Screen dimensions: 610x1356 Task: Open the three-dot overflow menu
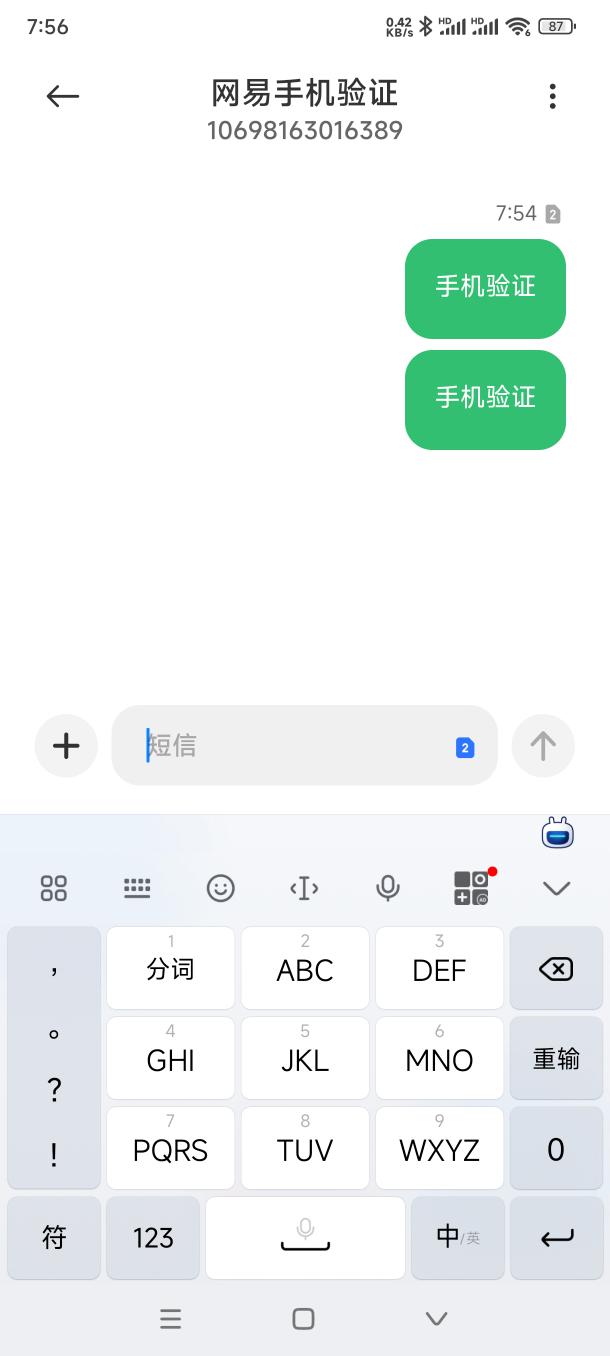(x=552, y=96)
